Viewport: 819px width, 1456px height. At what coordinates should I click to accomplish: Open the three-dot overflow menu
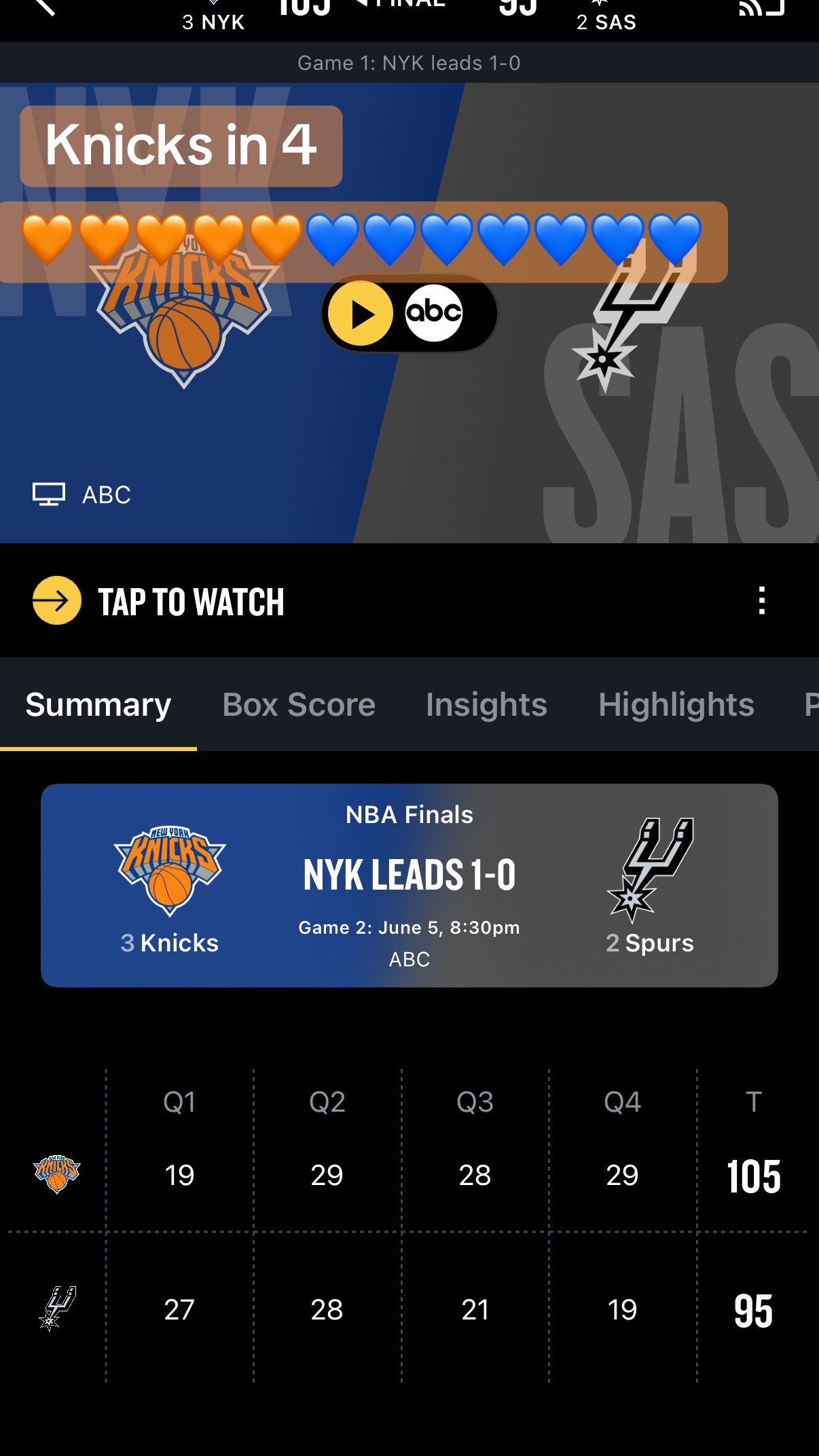coord(762,600)
